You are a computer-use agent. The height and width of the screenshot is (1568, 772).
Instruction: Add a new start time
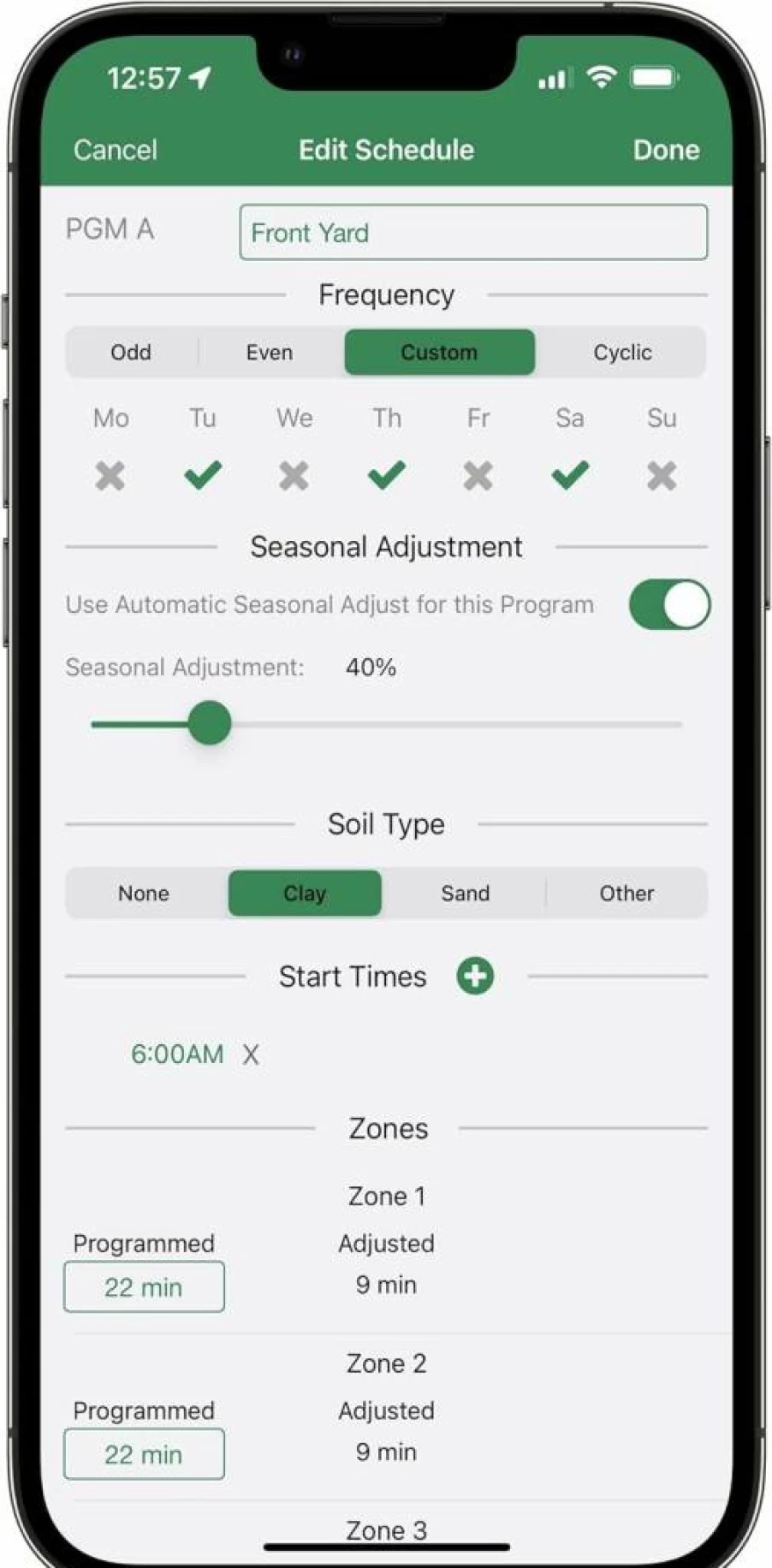point(475,976)
